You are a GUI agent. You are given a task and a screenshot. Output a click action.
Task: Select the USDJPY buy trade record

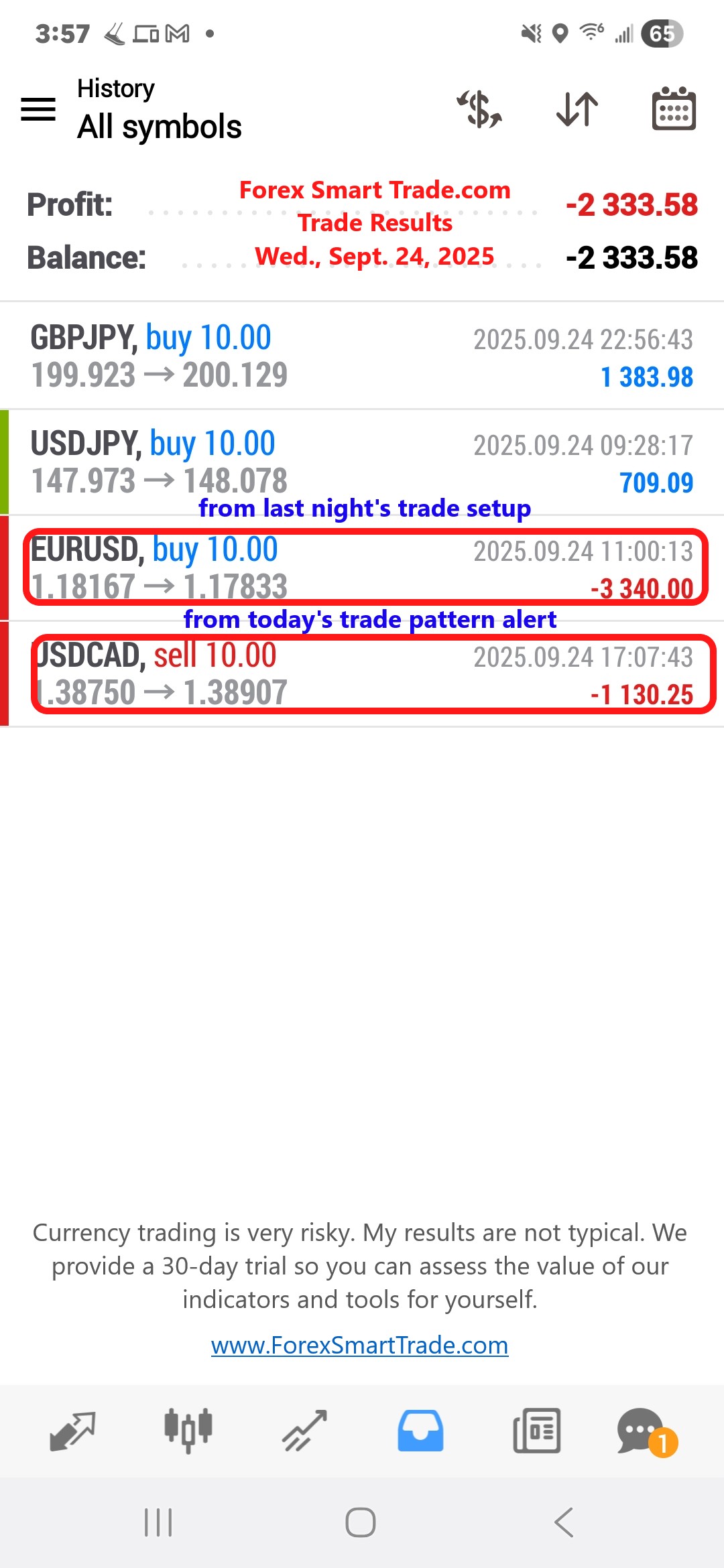coord(362,461)
